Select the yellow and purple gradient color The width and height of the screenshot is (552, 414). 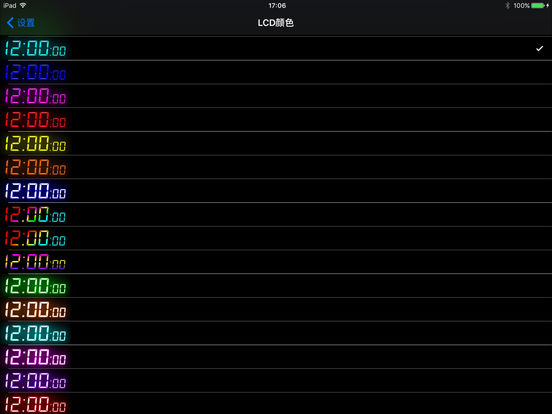(x=276, y=262)
